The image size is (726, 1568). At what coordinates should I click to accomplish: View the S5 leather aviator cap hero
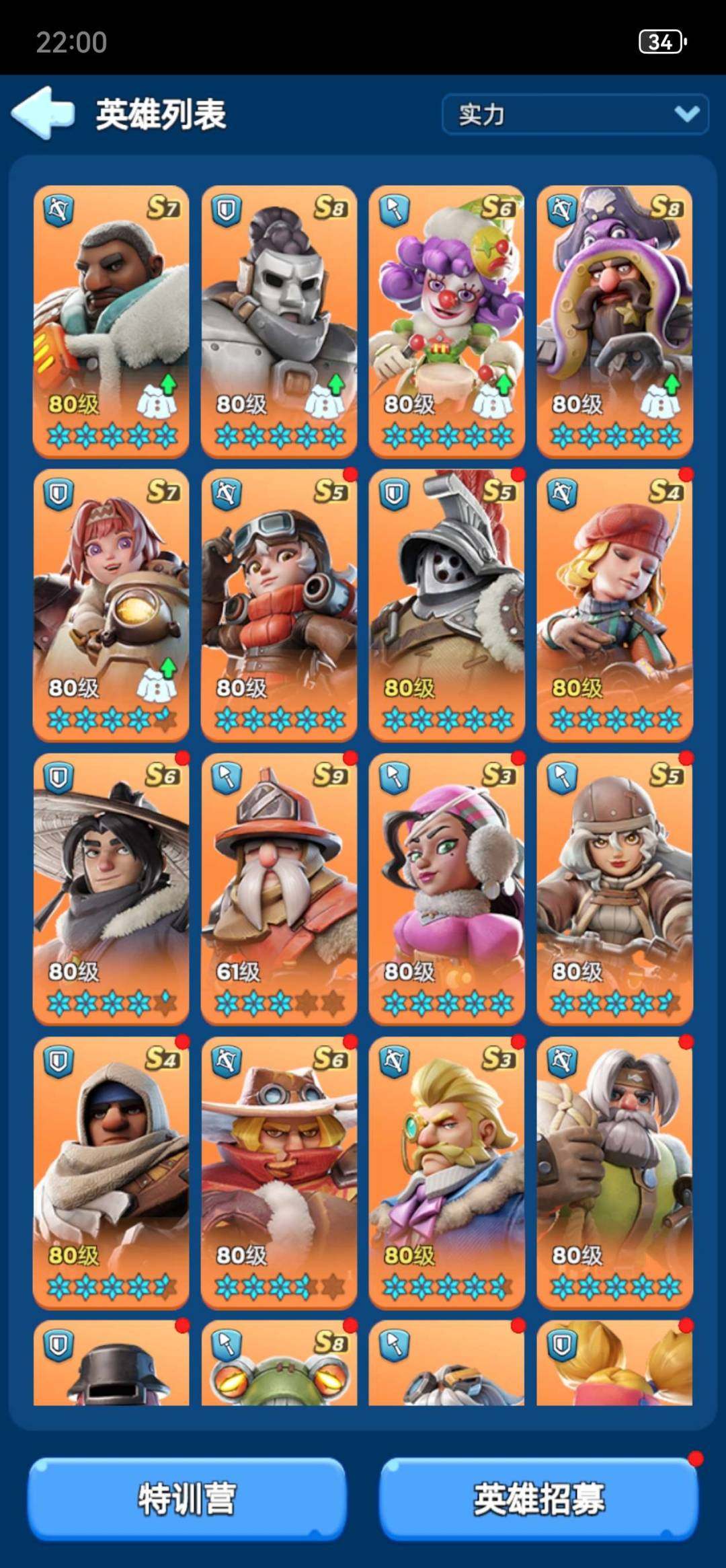(615, 889)
